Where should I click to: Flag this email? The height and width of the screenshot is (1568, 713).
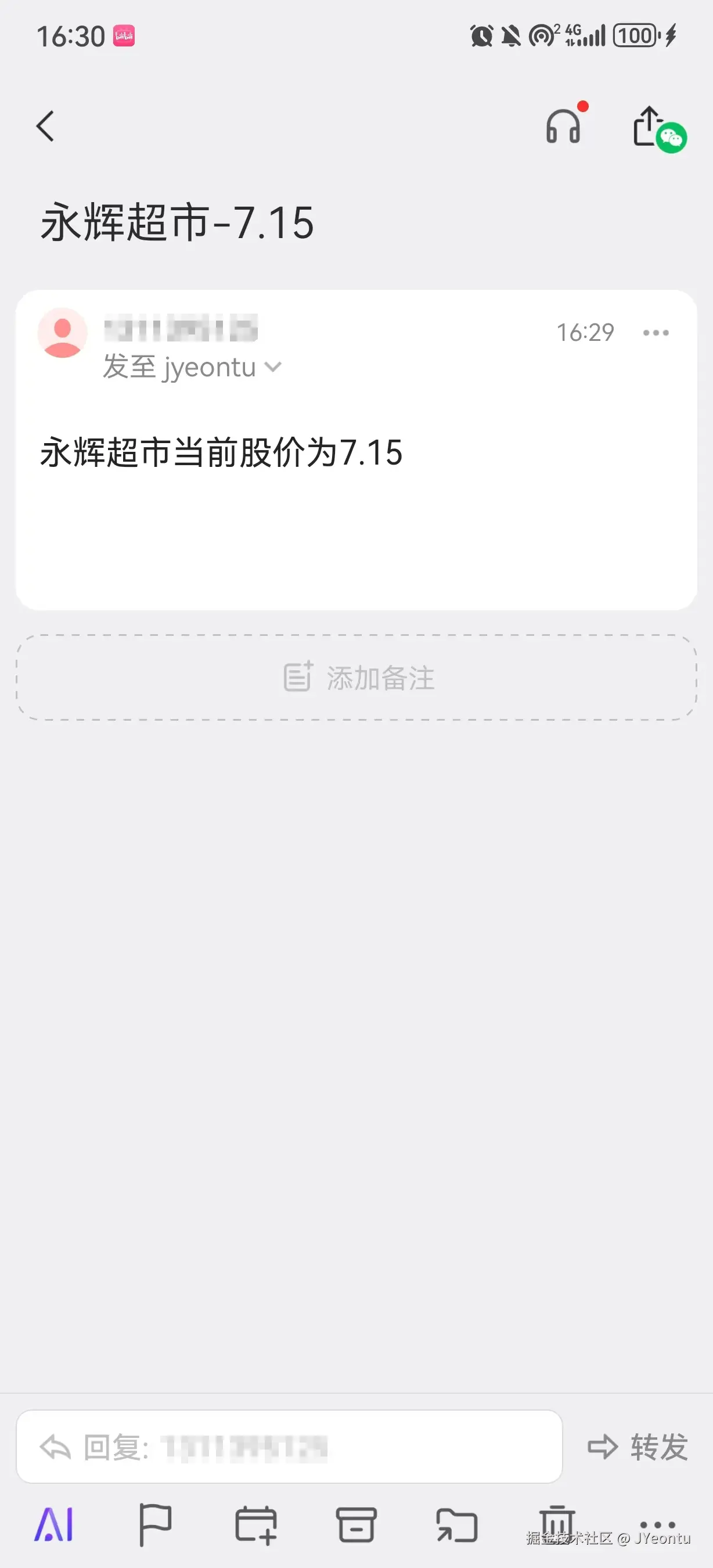154,1525
